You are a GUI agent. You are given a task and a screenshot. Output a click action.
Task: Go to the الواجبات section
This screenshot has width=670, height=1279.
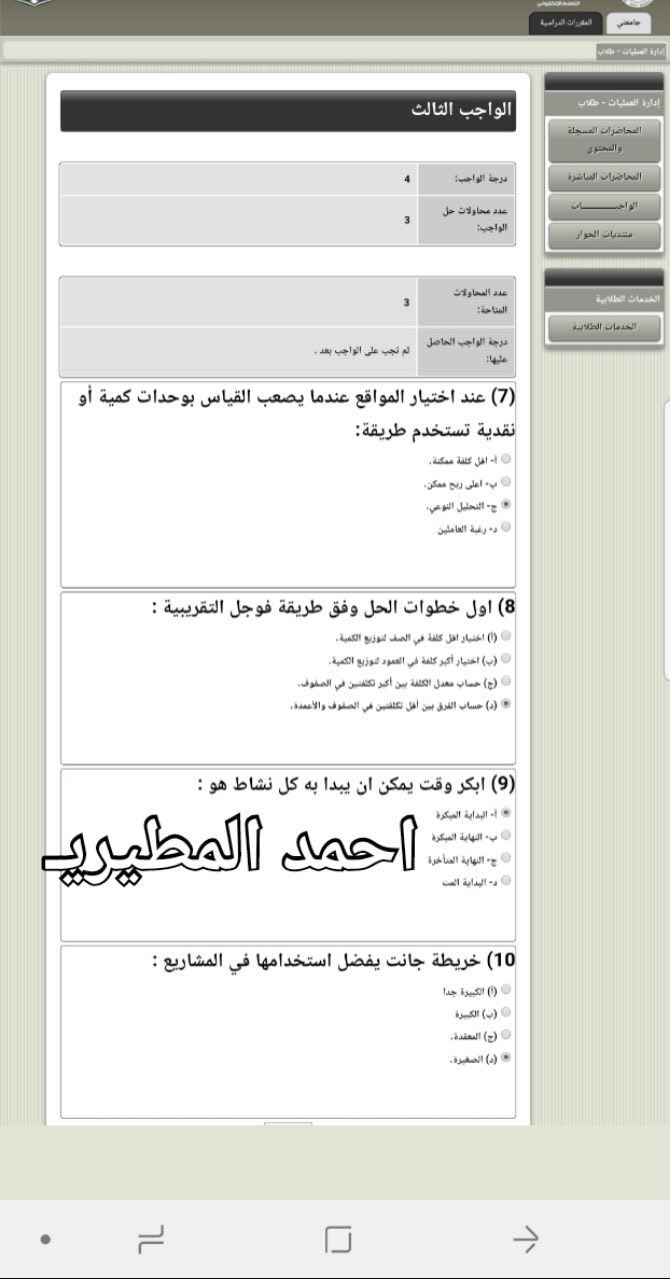[604, 206]
